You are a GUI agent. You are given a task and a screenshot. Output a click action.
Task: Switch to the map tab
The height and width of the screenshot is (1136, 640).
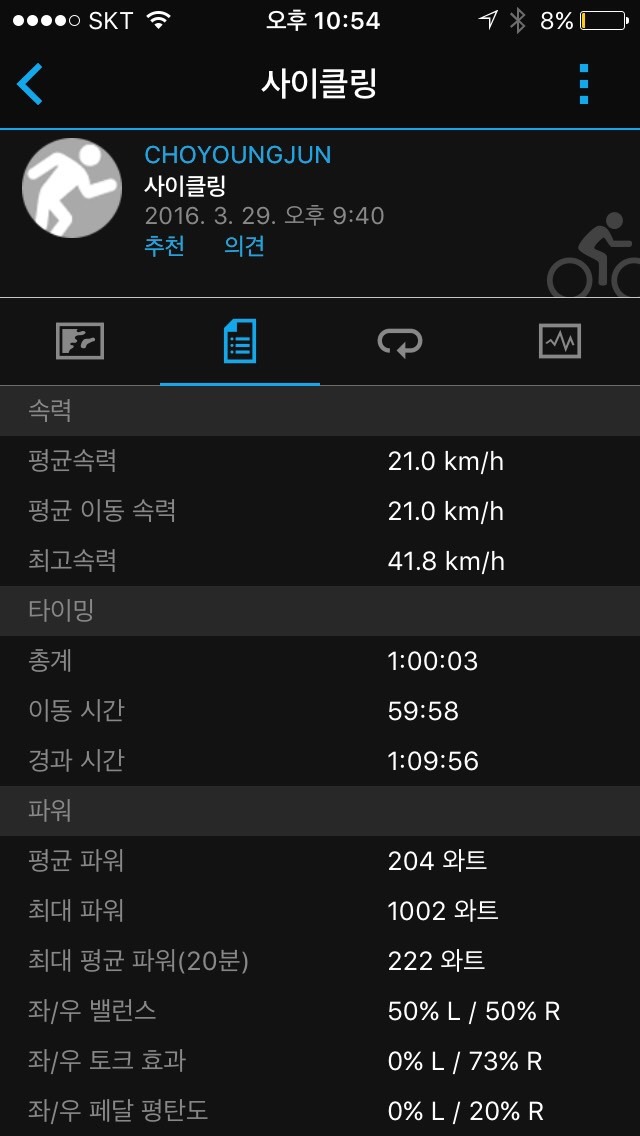tap(80, 342)
